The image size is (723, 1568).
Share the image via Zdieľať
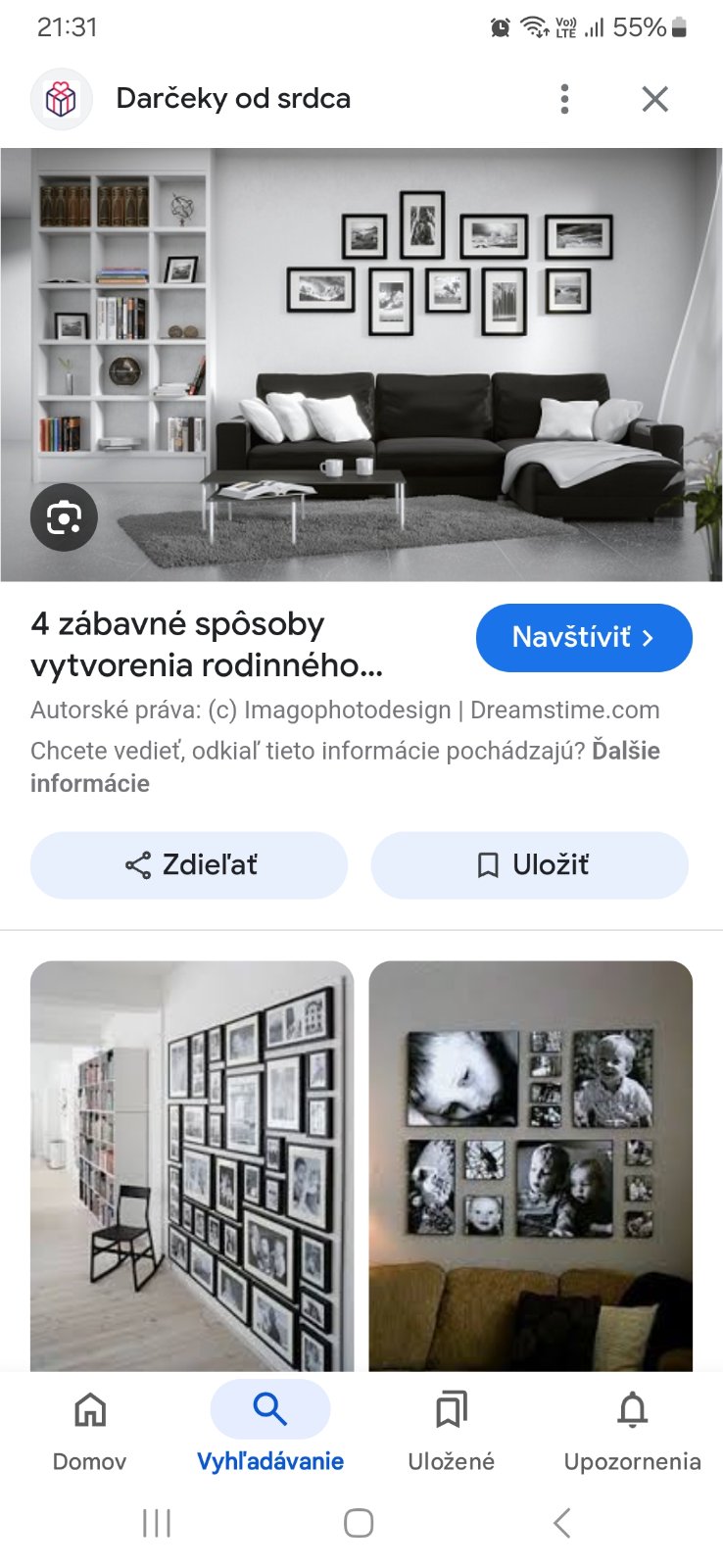pos(189,865)
